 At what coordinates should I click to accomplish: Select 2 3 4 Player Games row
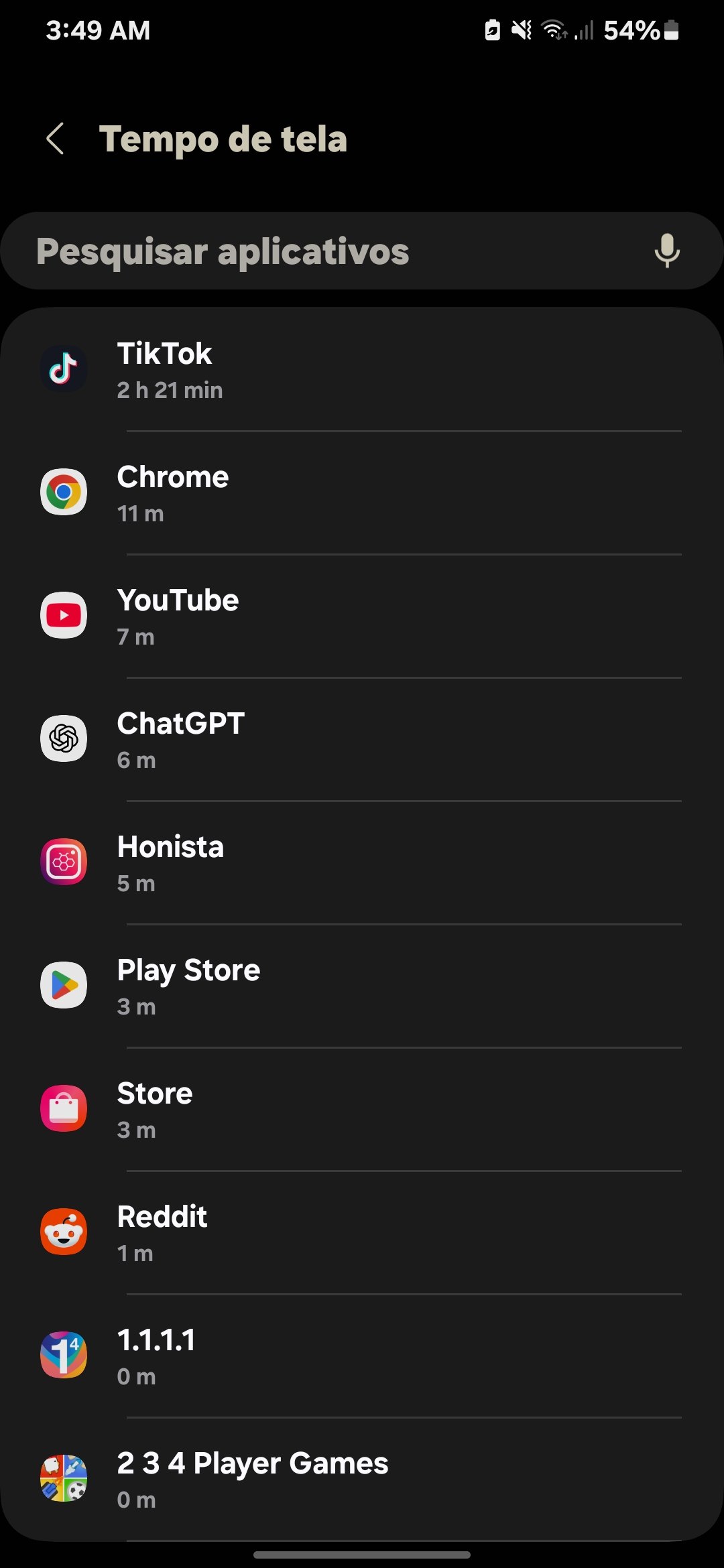362,1480
